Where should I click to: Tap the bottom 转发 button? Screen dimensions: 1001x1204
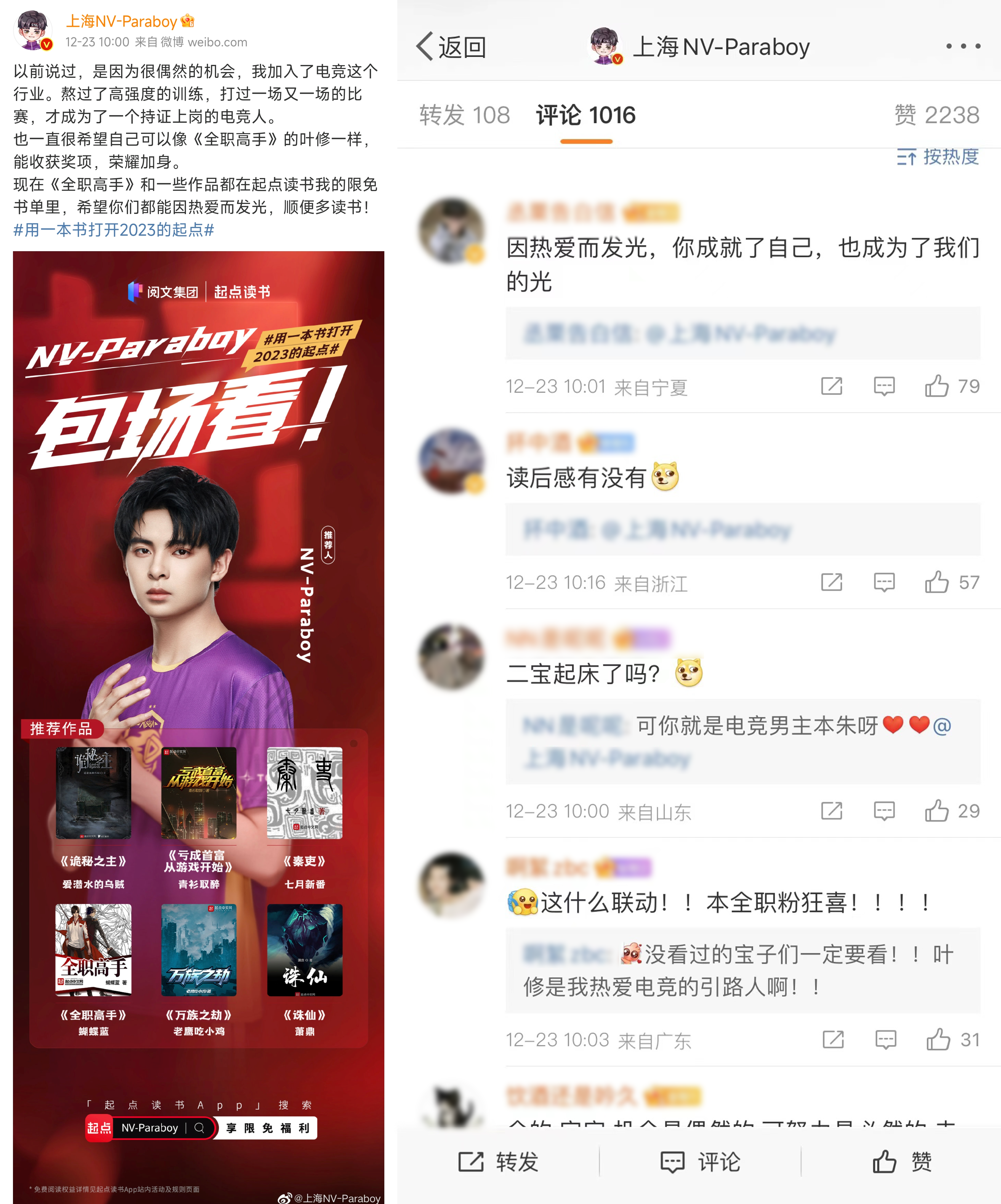[499, 1162]
